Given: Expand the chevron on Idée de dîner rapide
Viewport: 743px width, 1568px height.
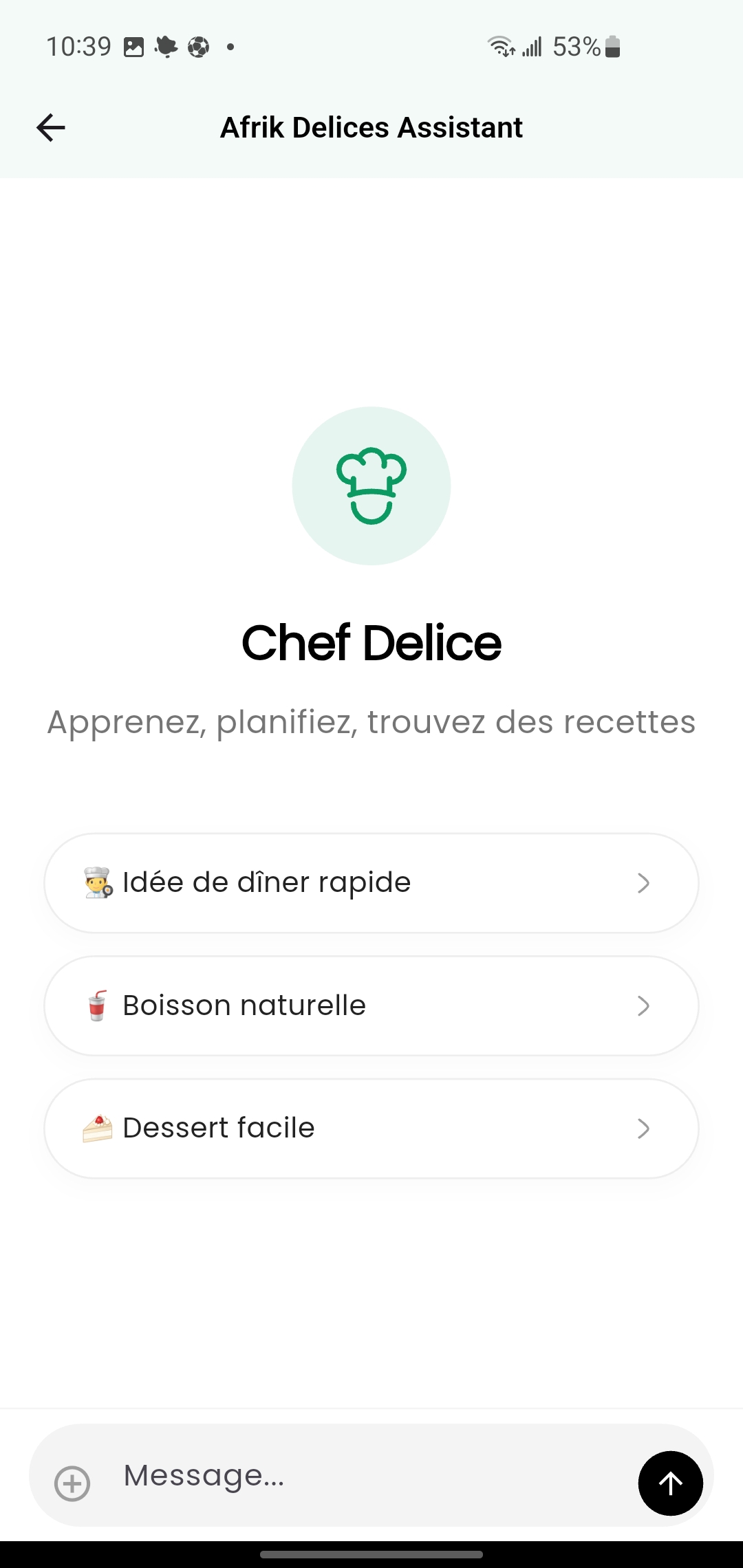Looking at the screenshot, I should coord(644,882).
